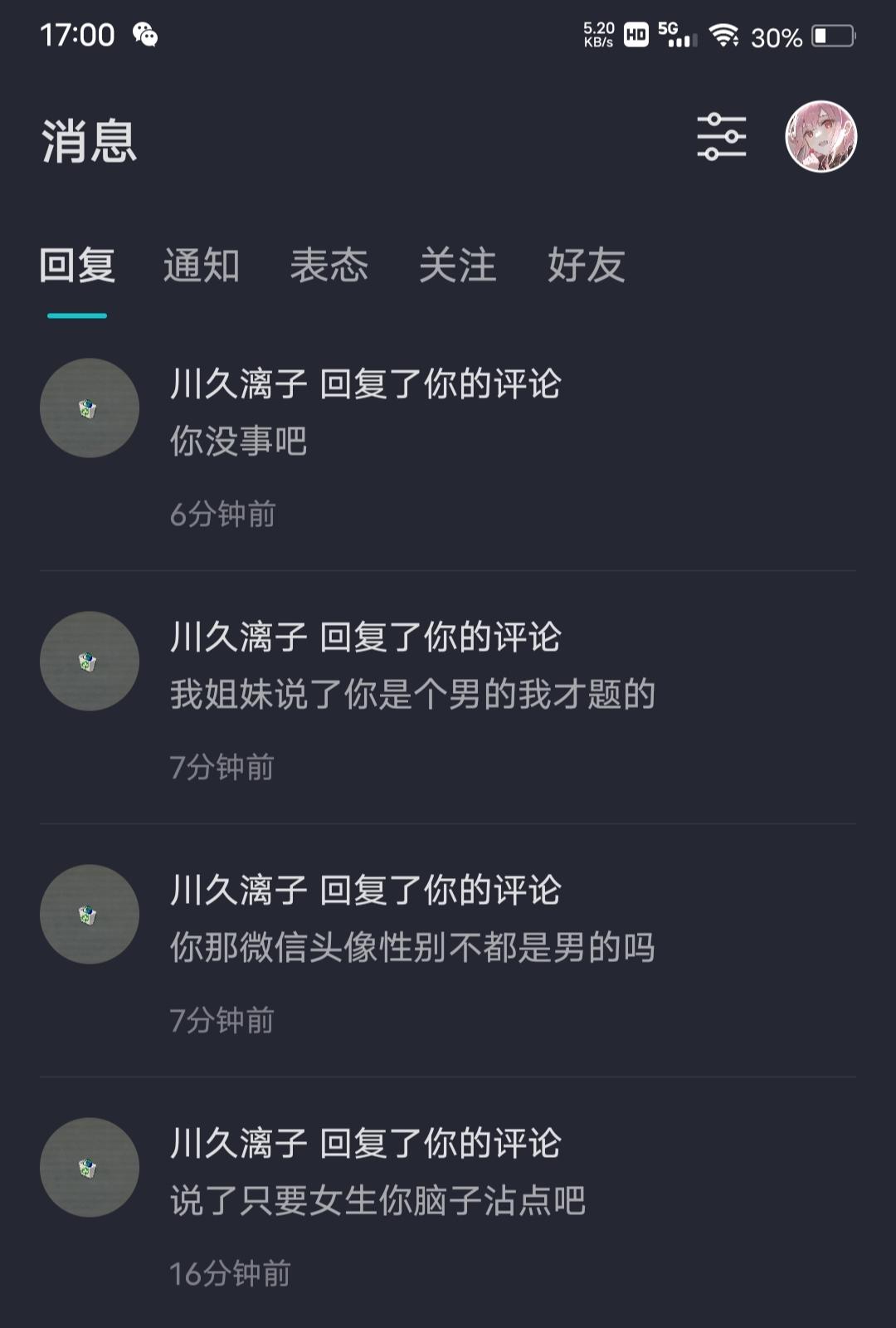Select the 回复 tab
Viewport: 896px width, 1328px height.
(x=77, y=266)
